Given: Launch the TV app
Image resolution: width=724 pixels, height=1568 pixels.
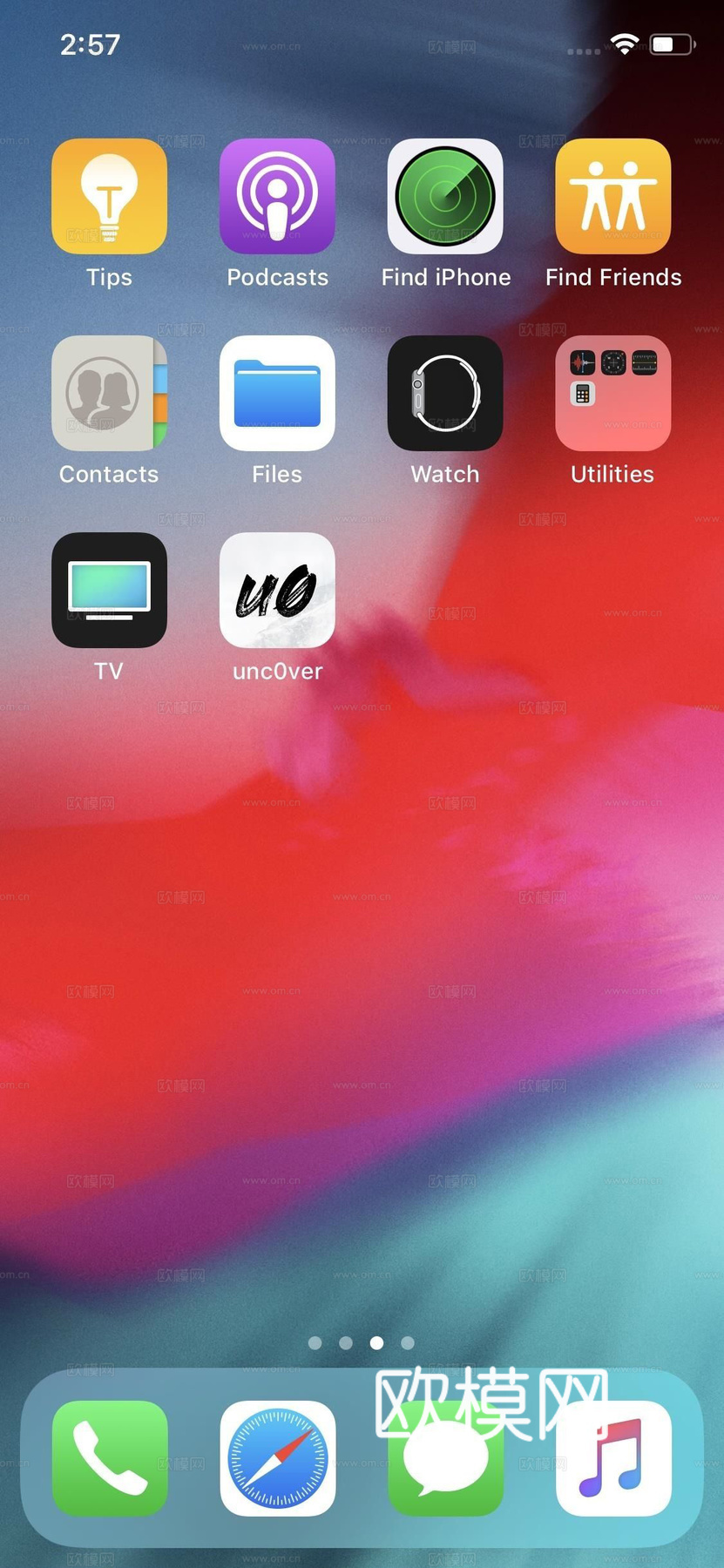Looking at the screenshot, I should 109,591.
